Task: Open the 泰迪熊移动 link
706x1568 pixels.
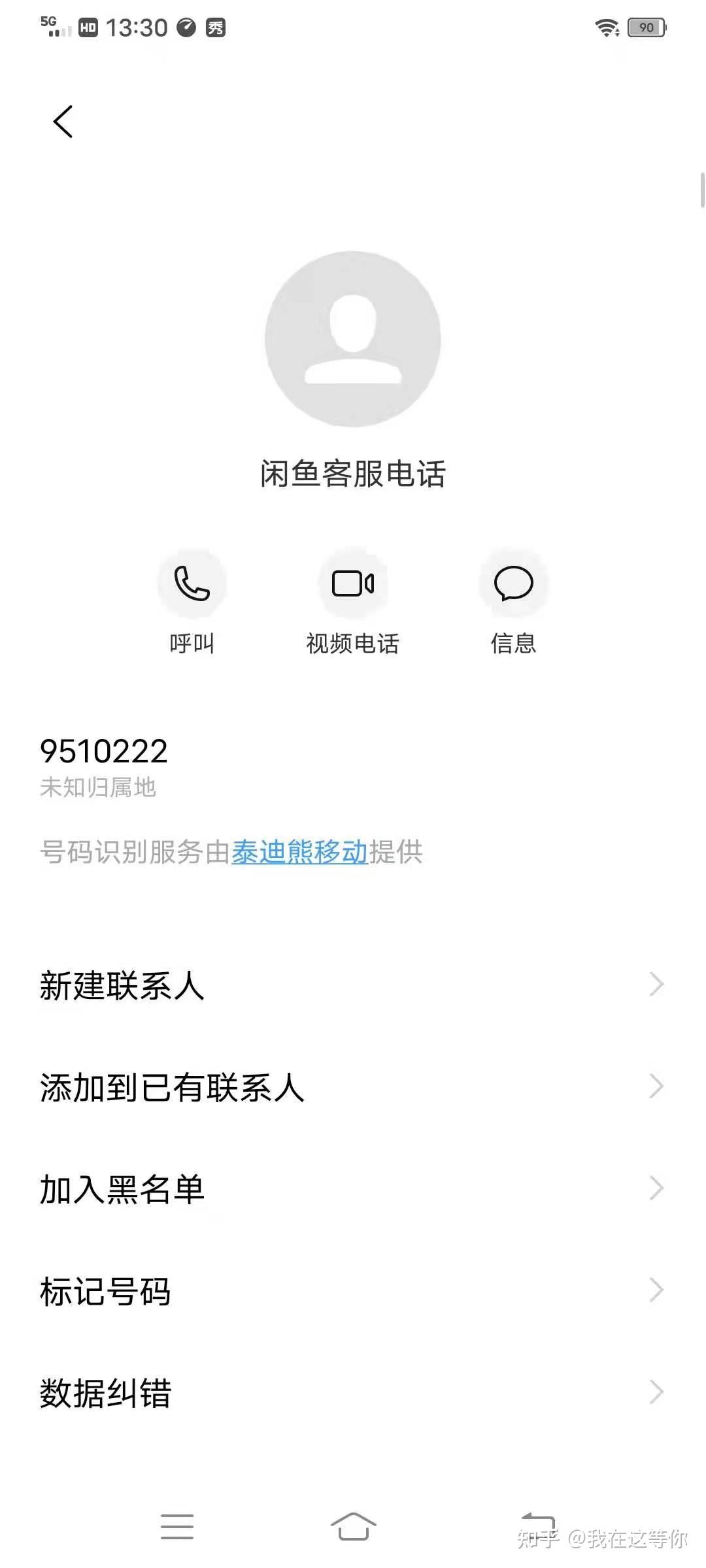Action: tap(299, 853)
